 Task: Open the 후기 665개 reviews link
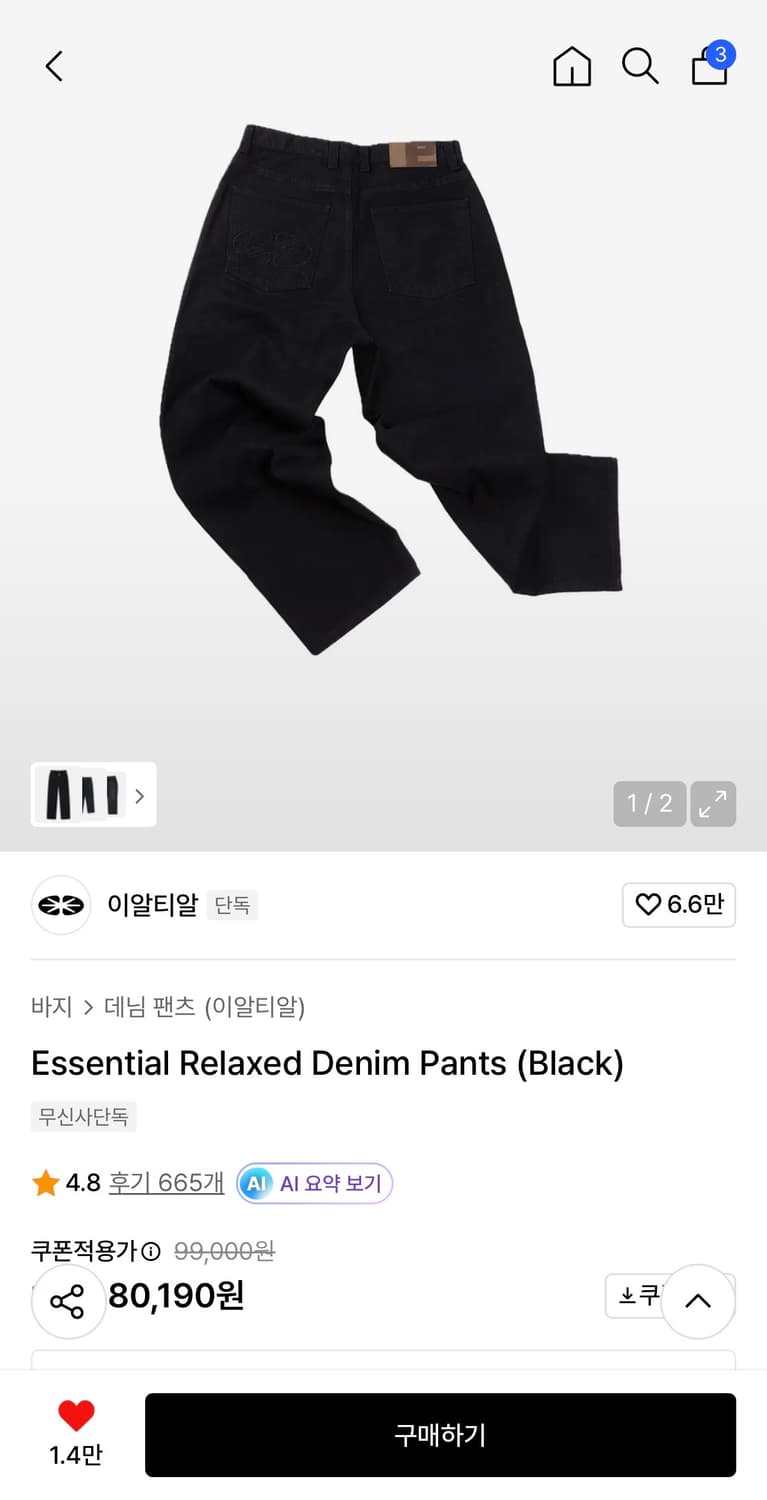(x=165, y=1183)
